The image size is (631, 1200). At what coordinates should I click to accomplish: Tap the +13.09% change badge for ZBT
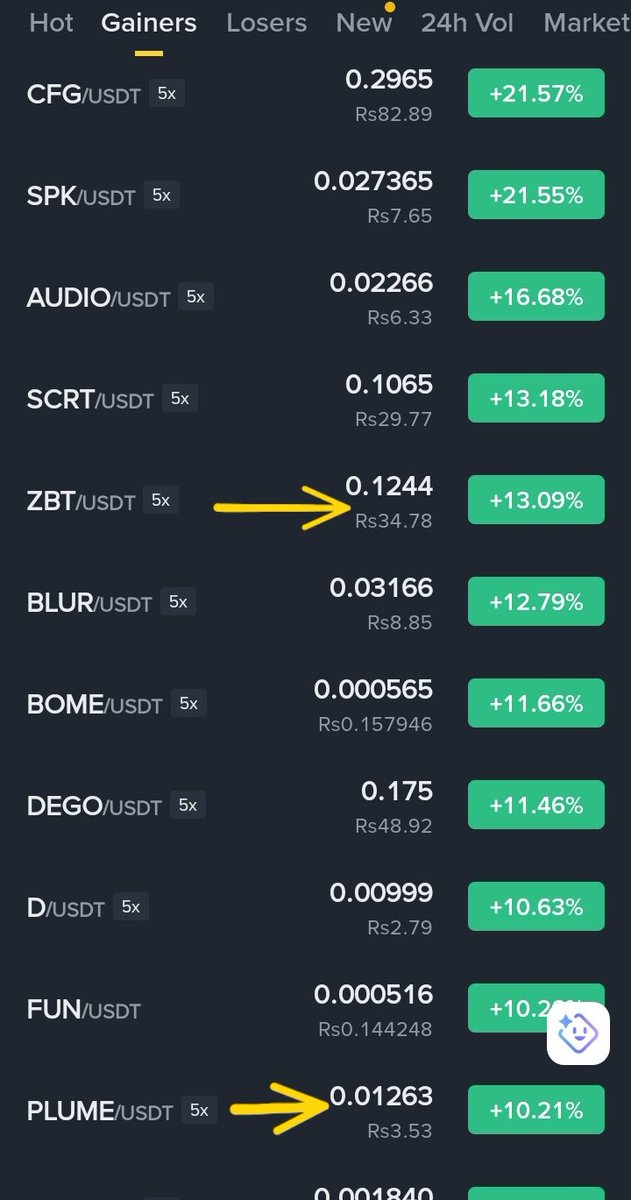(x=536, y=500)
